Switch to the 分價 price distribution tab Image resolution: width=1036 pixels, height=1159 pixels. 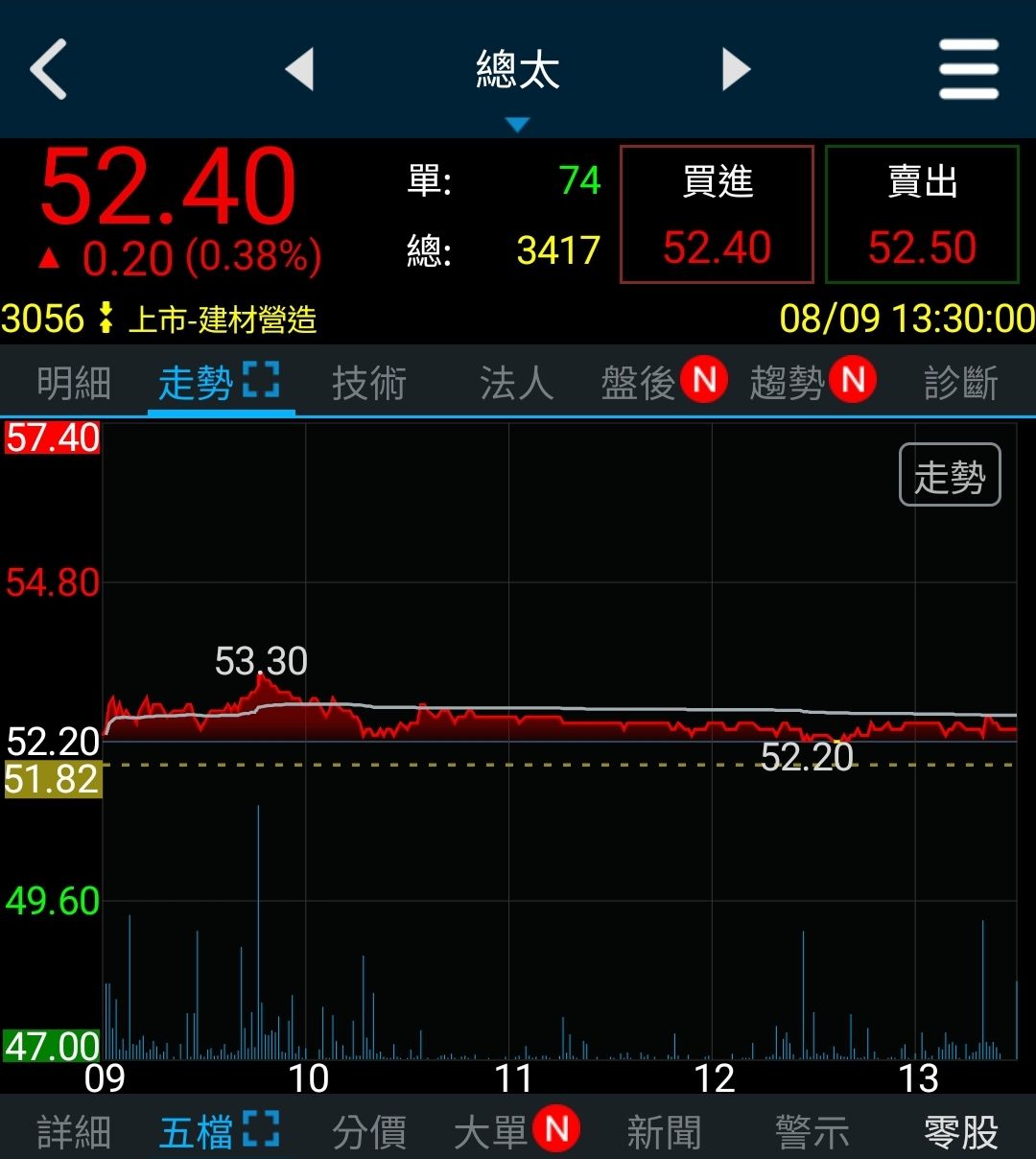click(x=369, y=1132)
